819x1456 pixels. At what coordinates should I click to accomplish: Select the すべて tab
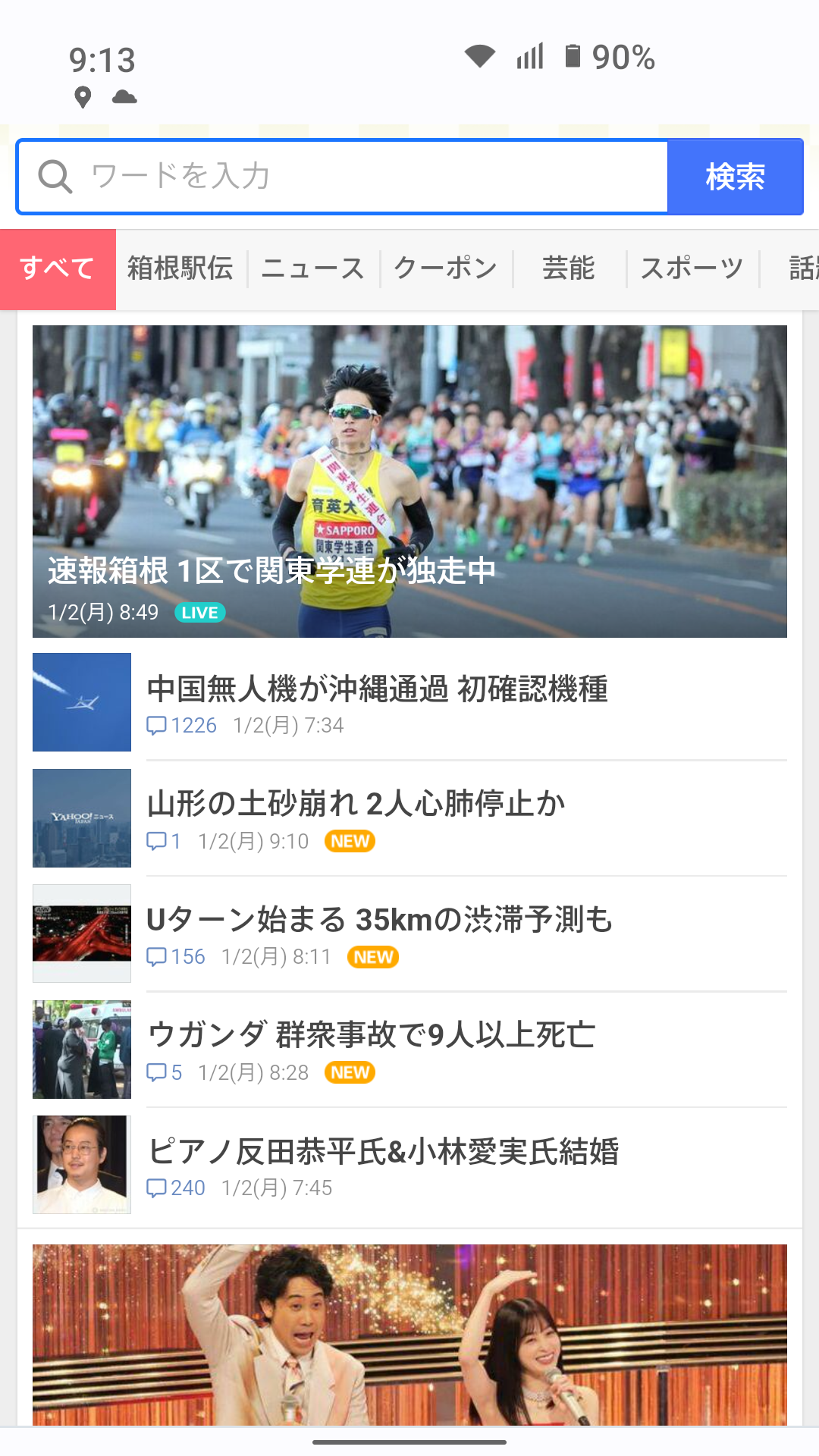pyautogui.click(x=58, y=269)
